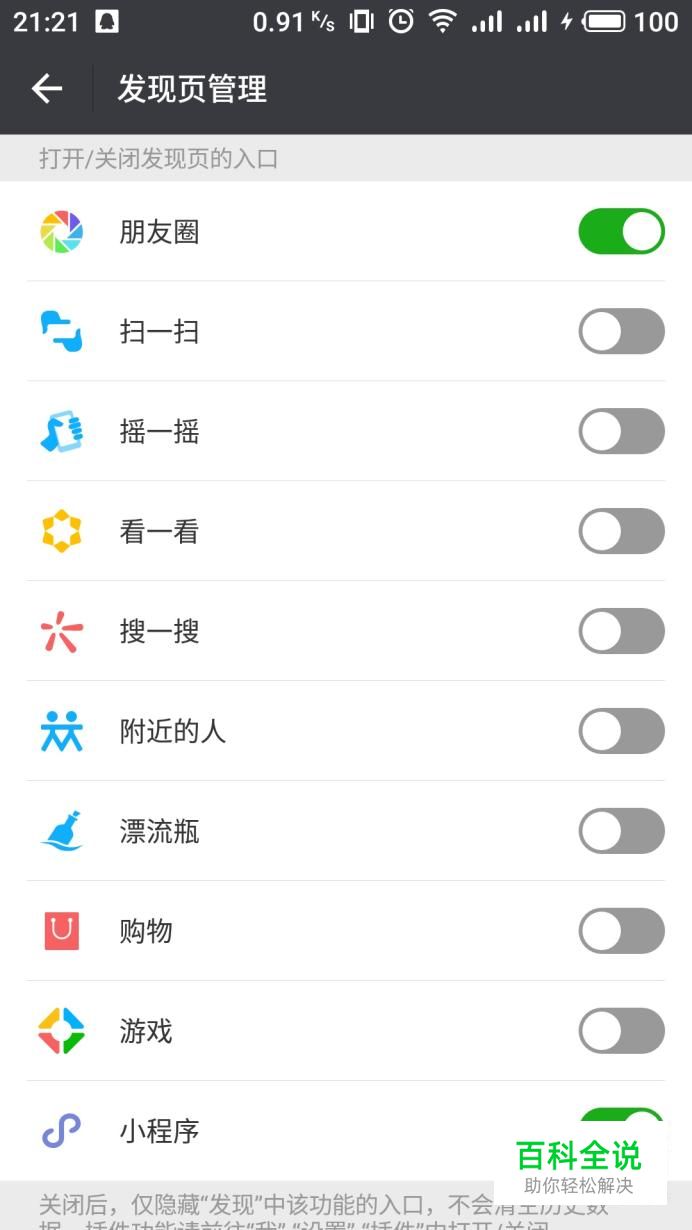Turn off the 朋友圈 switch

(x=621, y=231)
